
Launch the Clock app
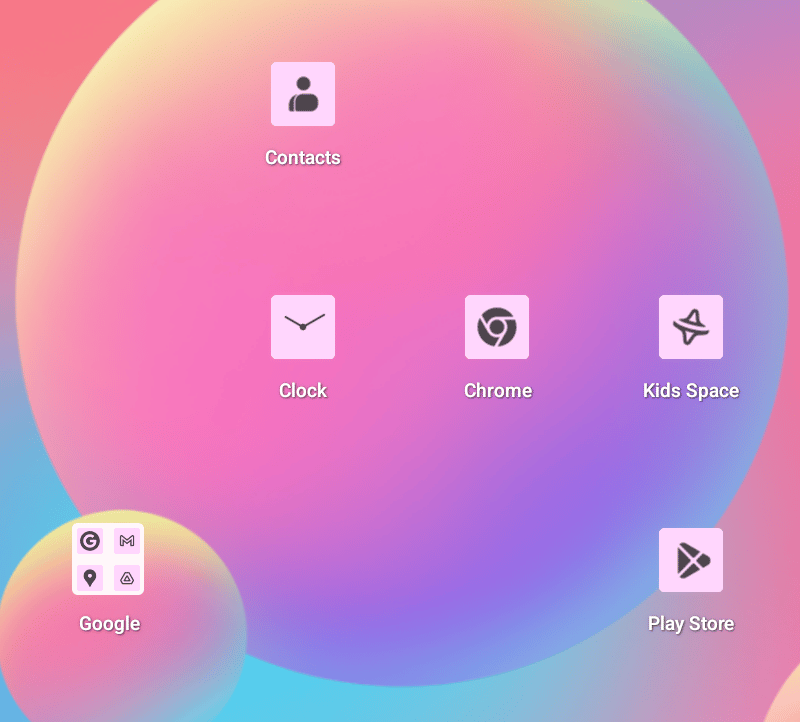[303, 327]
